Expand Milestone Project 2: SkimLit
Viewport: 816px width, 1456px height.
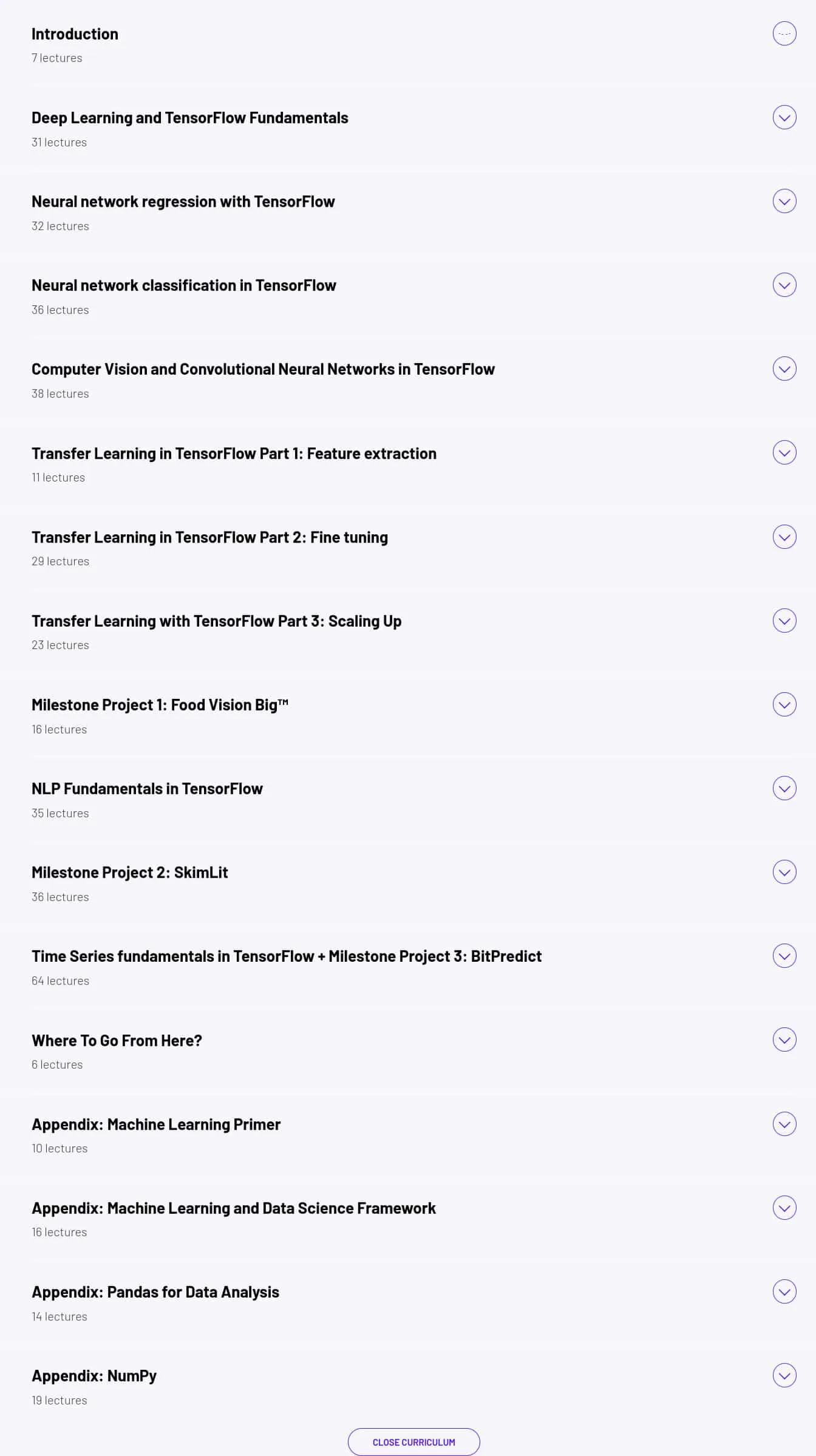point(784,872)
